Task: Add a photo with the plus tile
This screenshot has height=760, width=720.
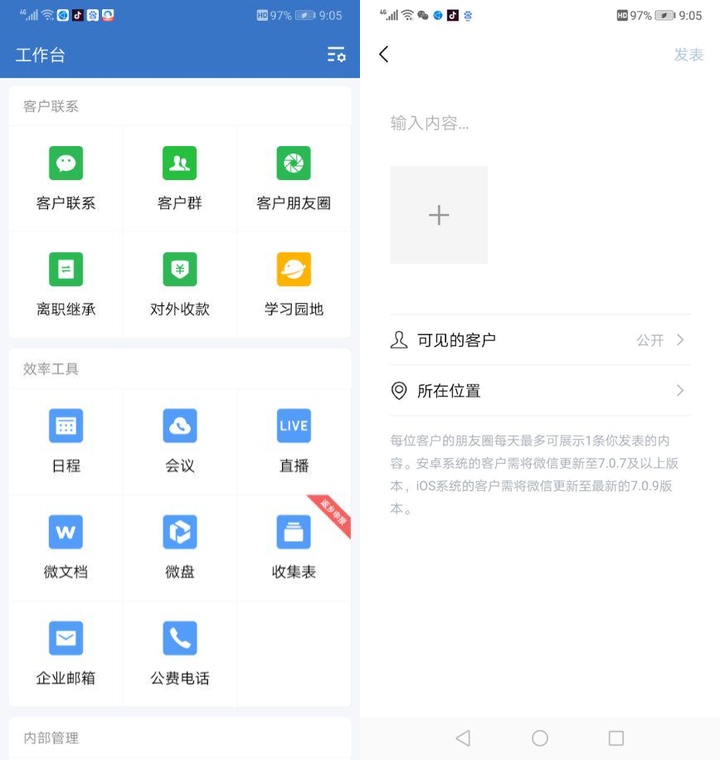Action: point(439,215)
